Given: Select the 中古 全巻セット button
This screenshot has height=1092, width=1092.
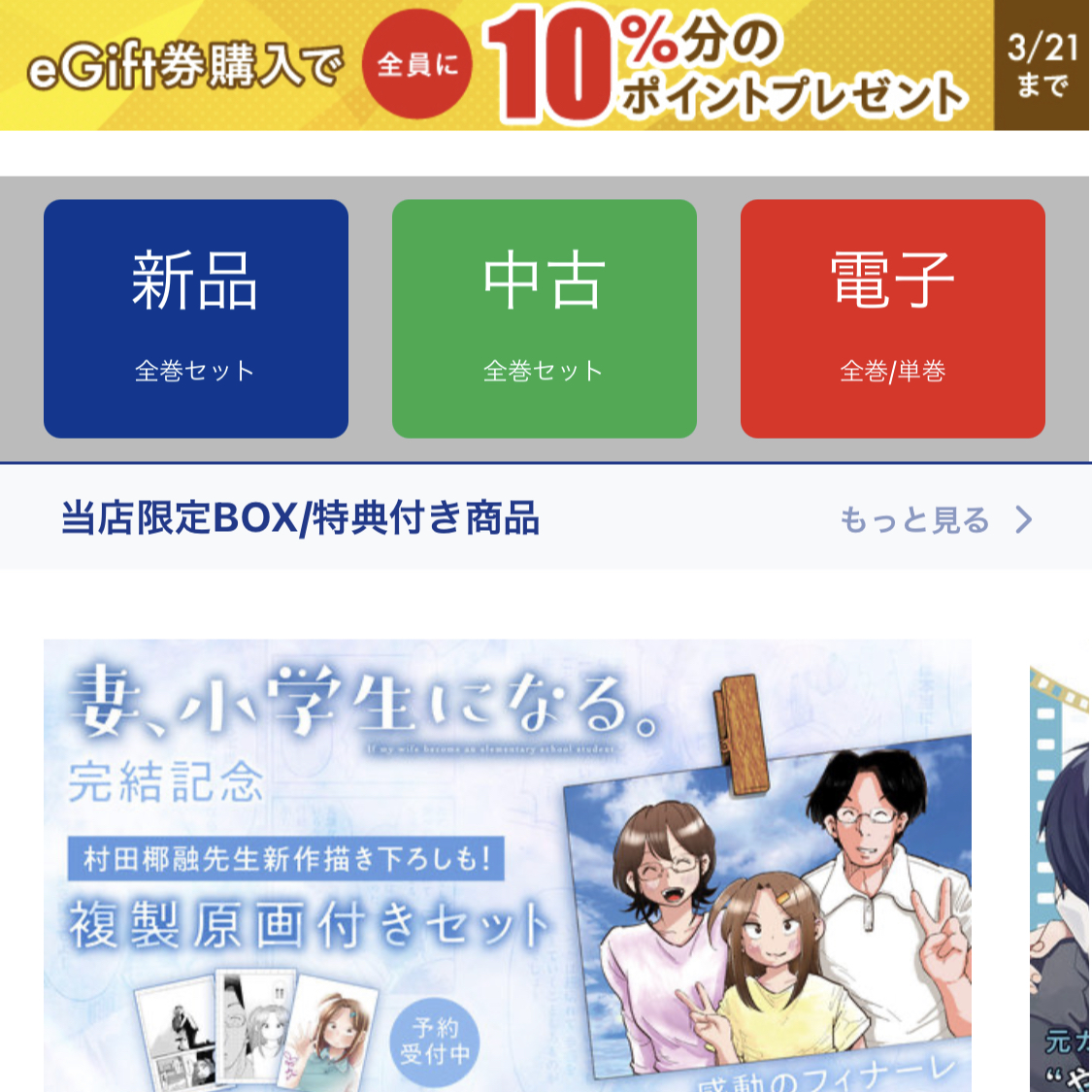Looking at the screenshot, I should [x=544, y=318].
